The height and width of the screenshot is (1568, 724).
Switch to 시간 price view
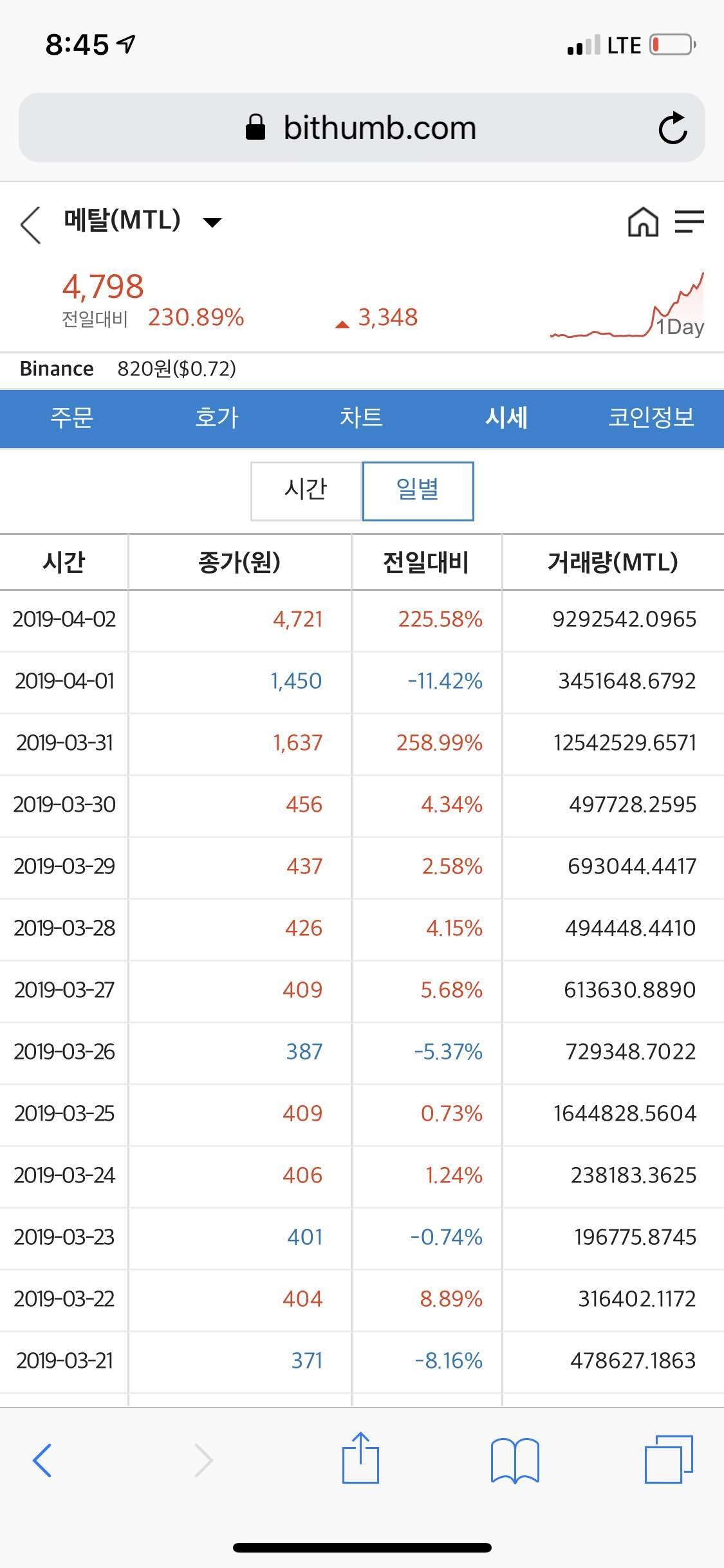pos(307,490)
